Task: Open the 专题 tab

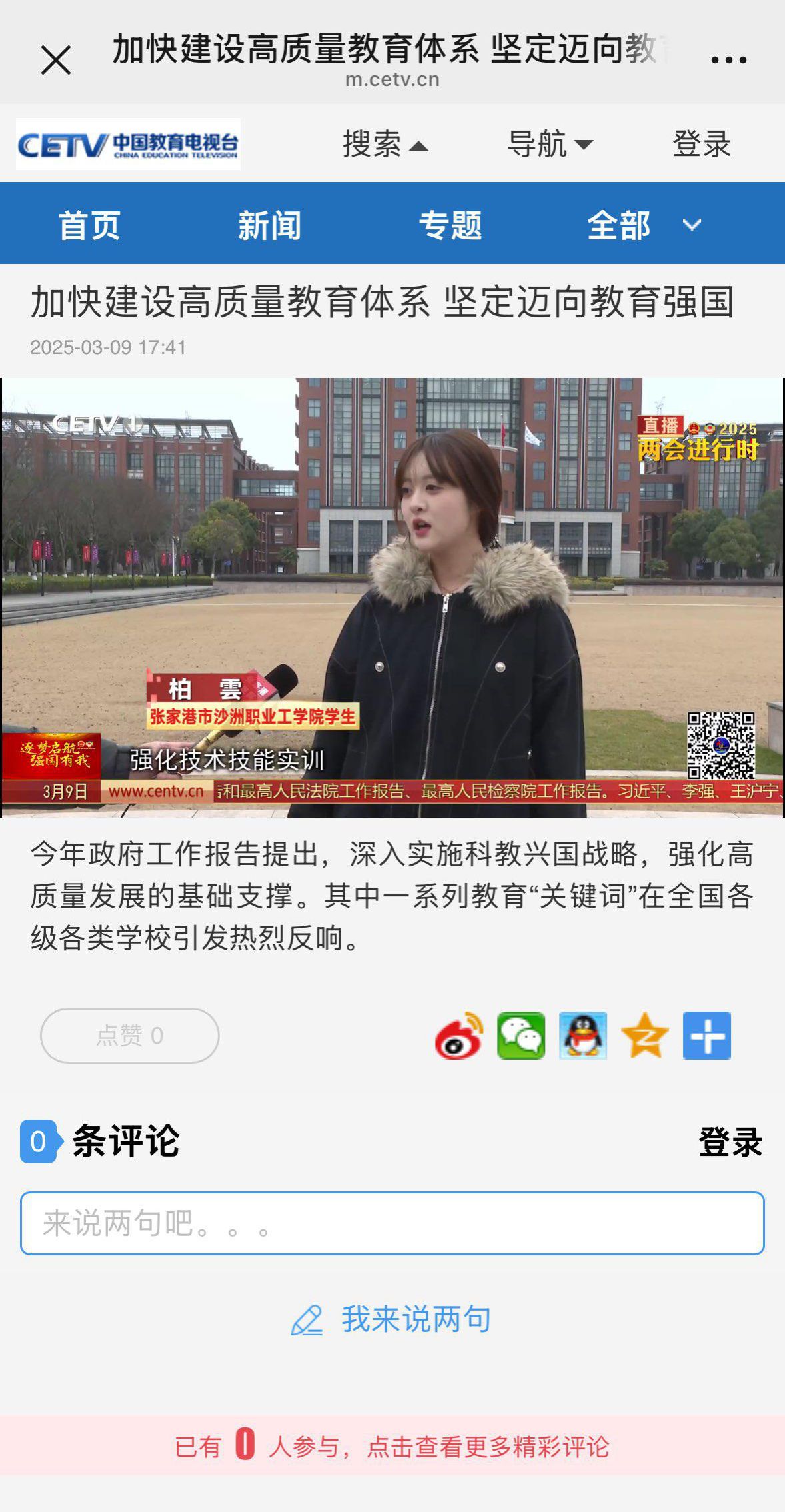Action: (450, 225)
